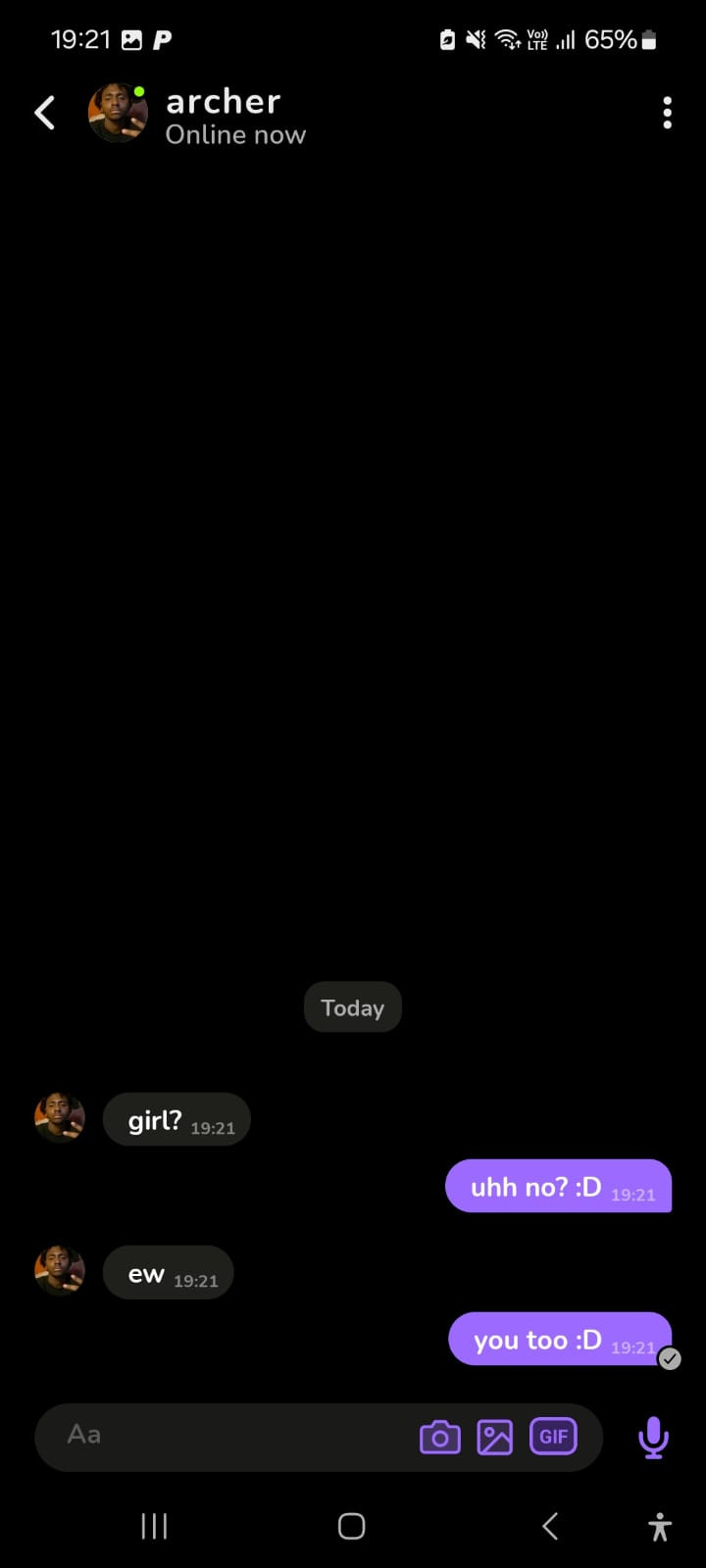Go to the phone's home screen
Screen dimensions: 706x1568
point(352,1526)
